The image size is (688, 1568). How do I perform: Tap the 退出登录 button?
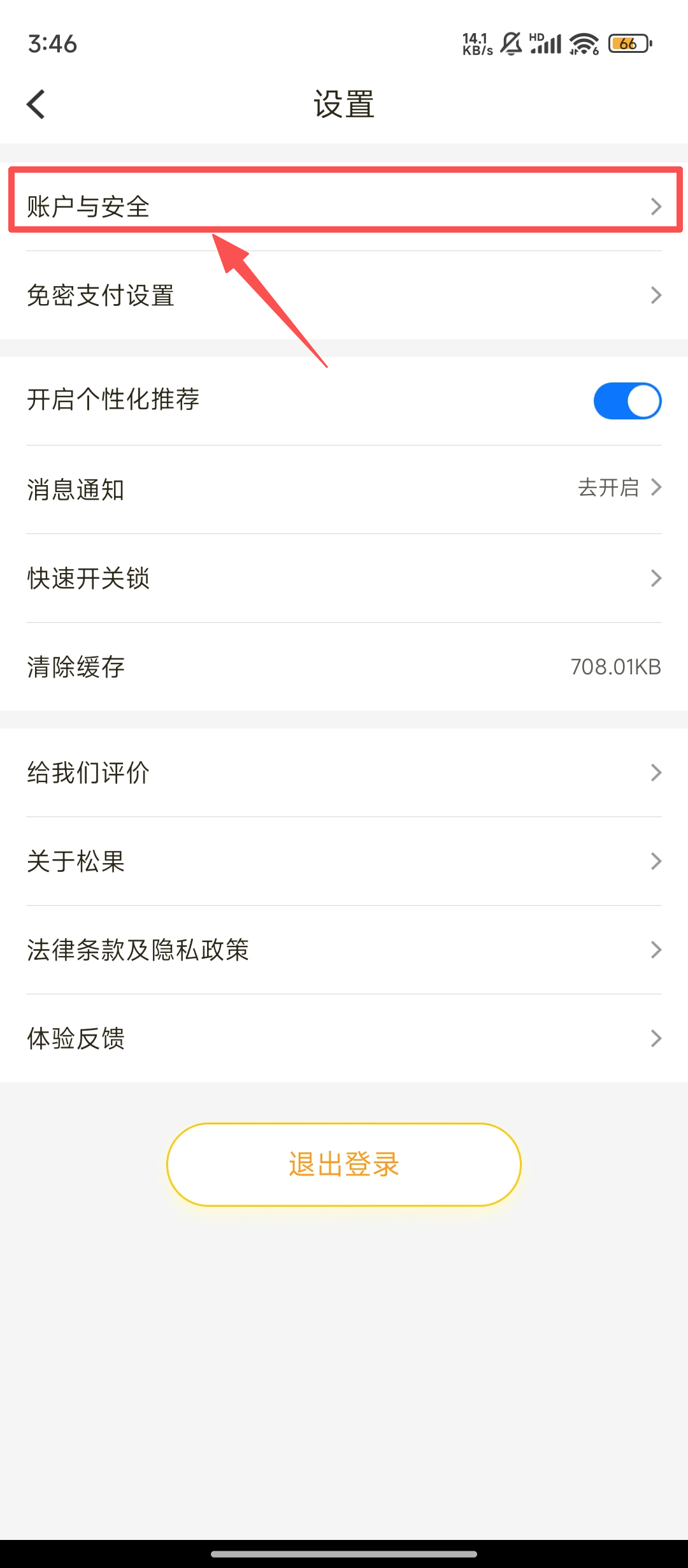pyautogui.click(x=344, y=1165)
